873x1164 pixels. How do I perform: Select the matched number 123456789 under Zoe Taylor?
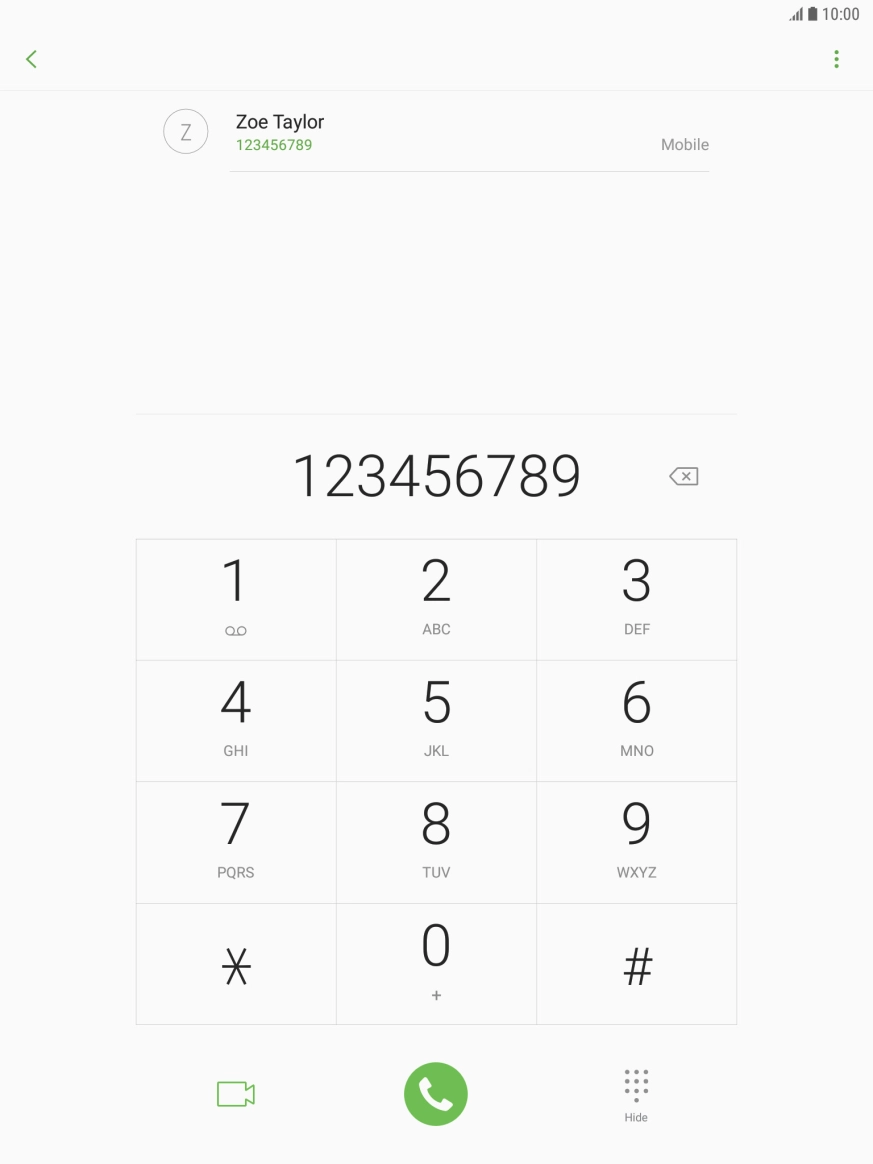(274, 145)
